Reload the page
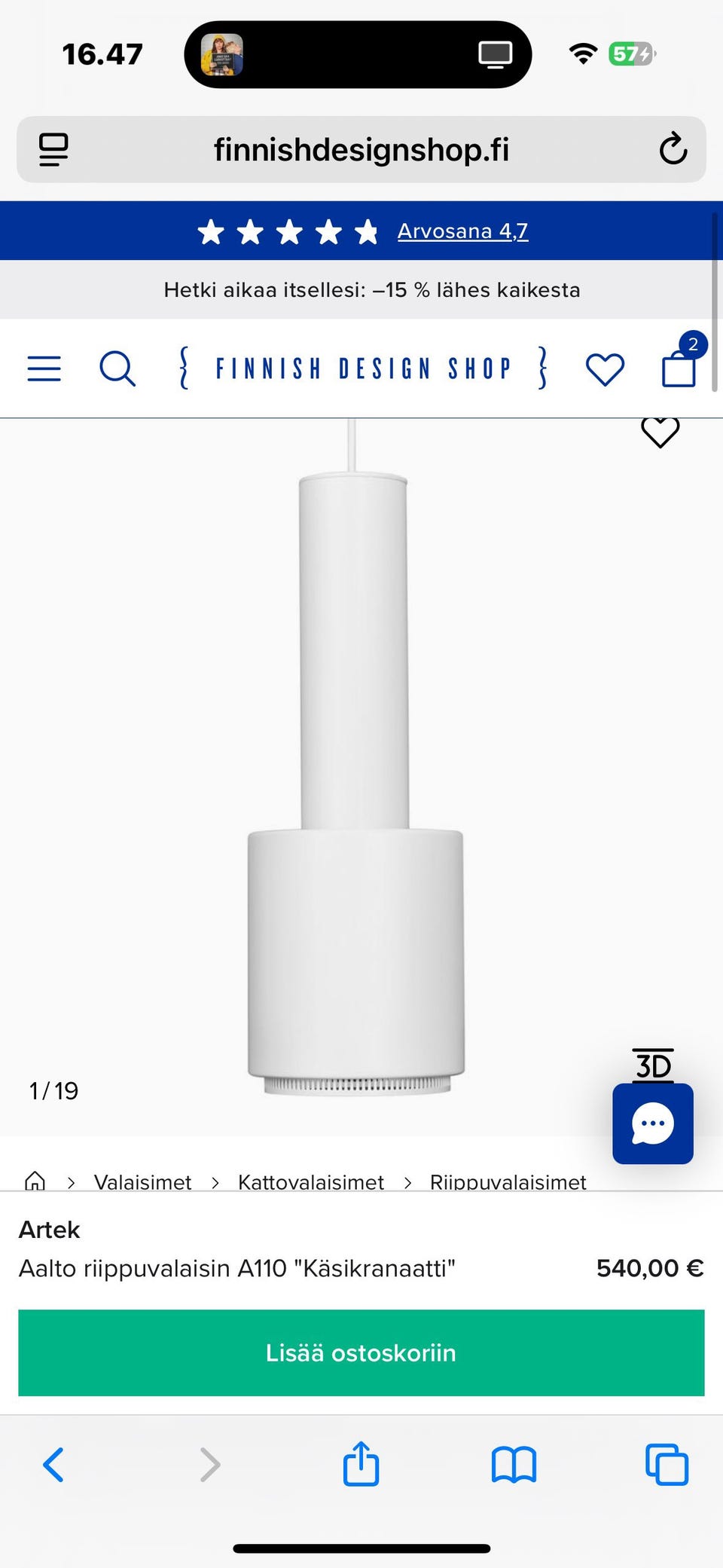 (x=673, y=149)
